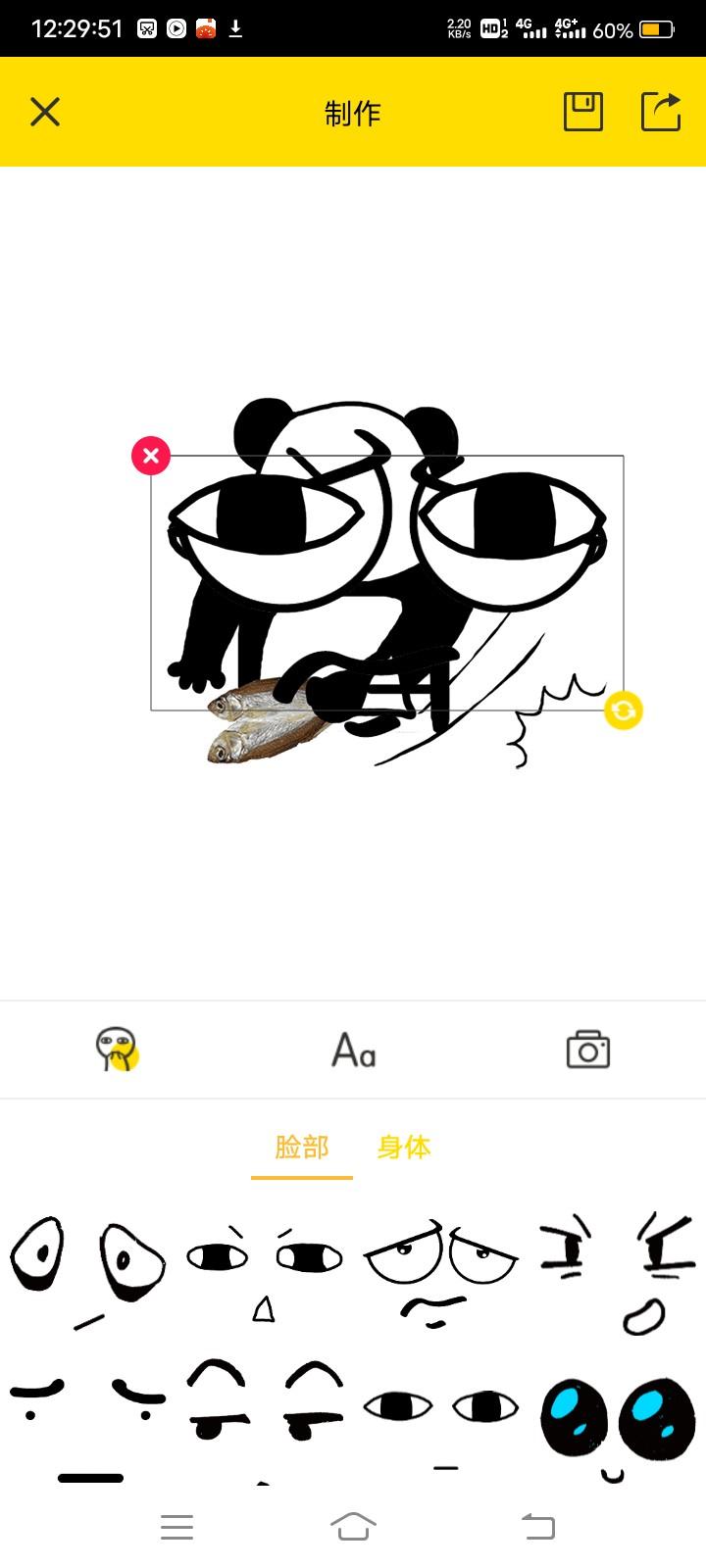The width and height of the screenshot is (706, 1568).
Task: Go to the system home screen
Action: click(x=353, y=1526)
